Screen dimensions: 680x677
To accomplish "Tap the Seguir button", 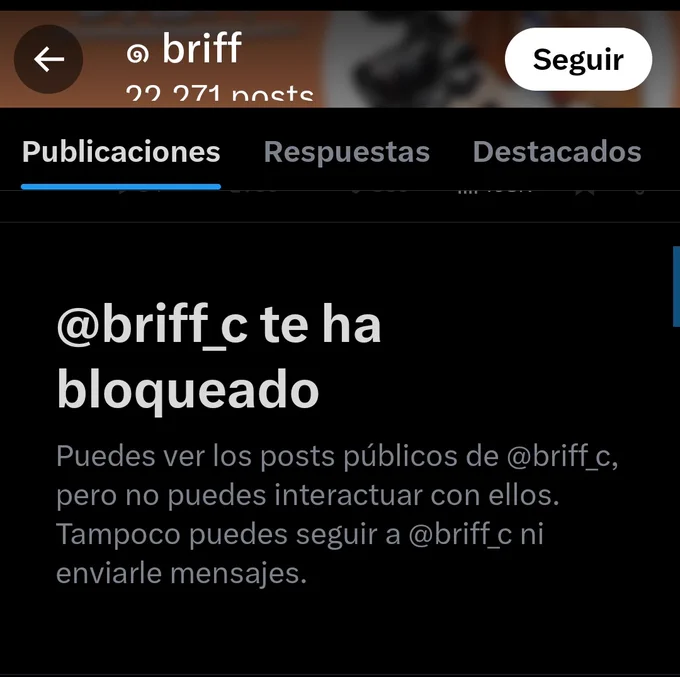I will coord(578,59).
